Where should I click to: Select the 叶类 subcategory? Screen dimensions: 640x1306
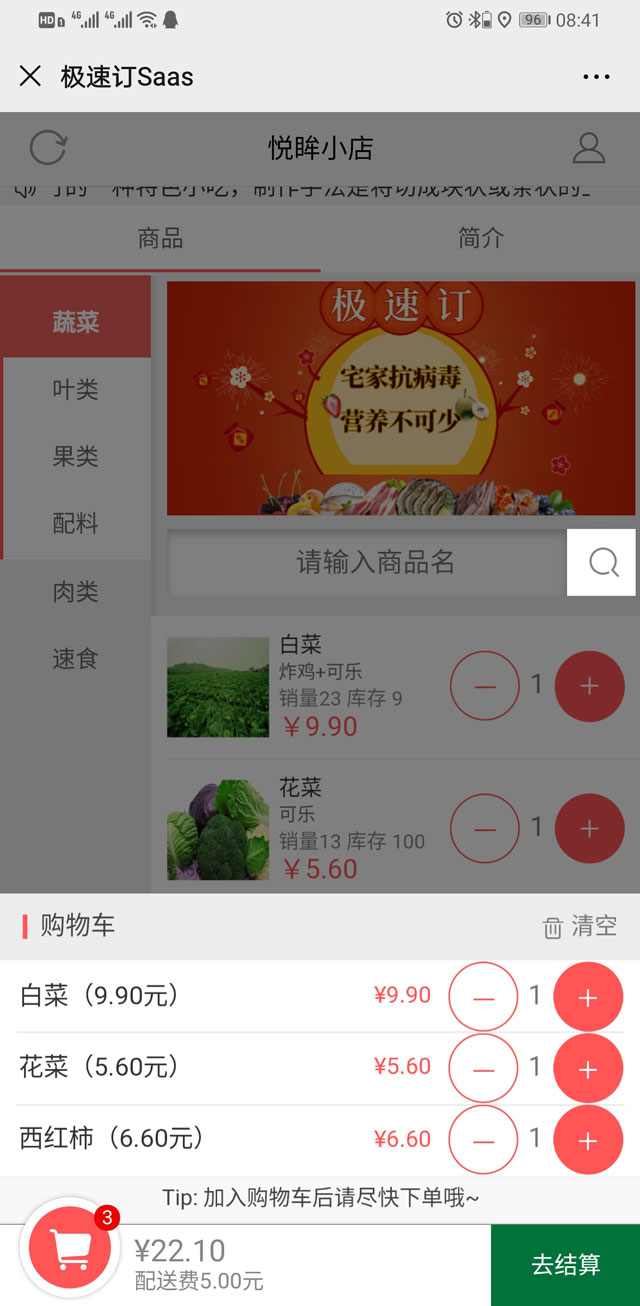(x=76, y=390)
